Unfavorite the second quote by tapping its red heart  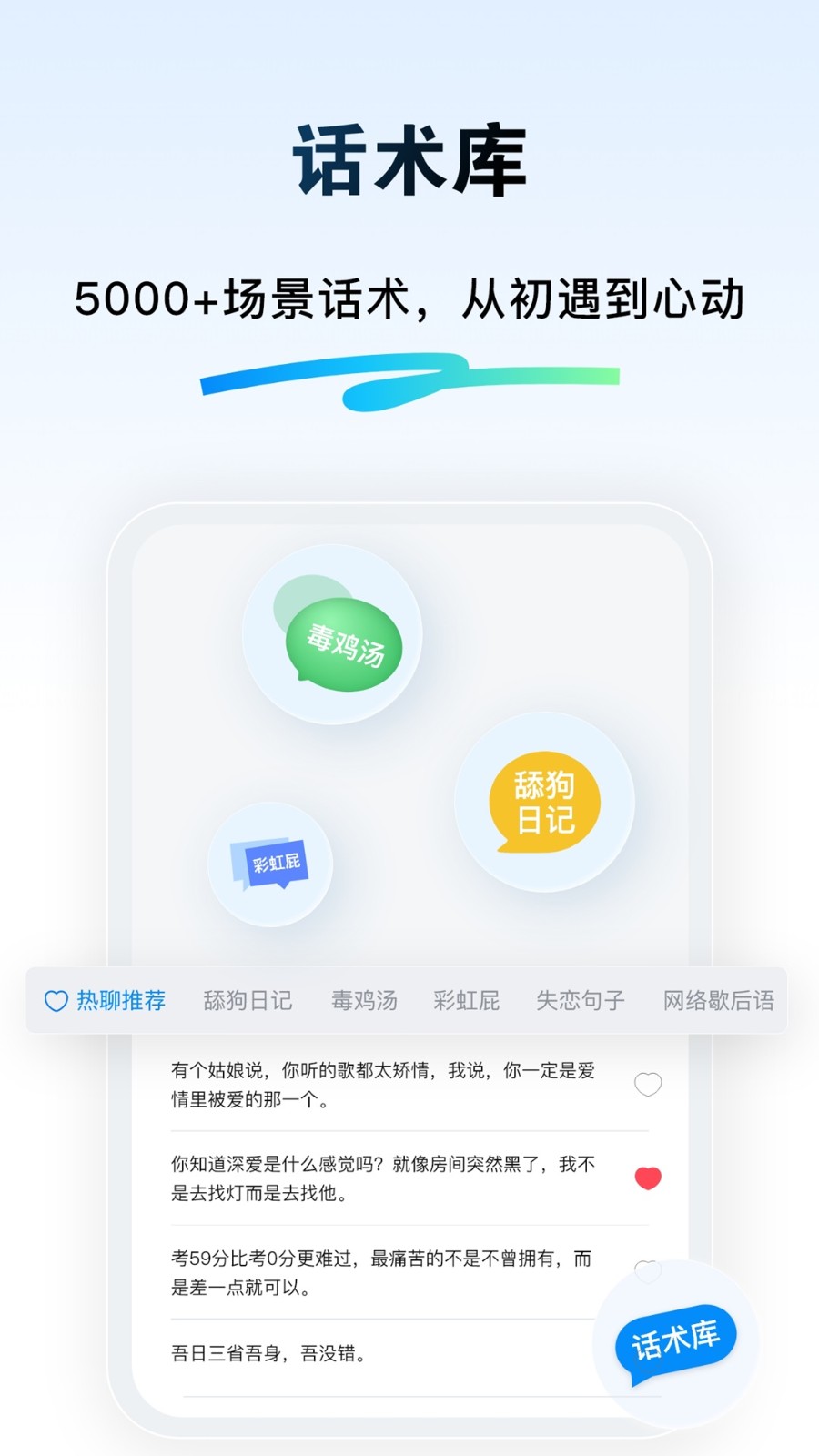pos(648,1178)
